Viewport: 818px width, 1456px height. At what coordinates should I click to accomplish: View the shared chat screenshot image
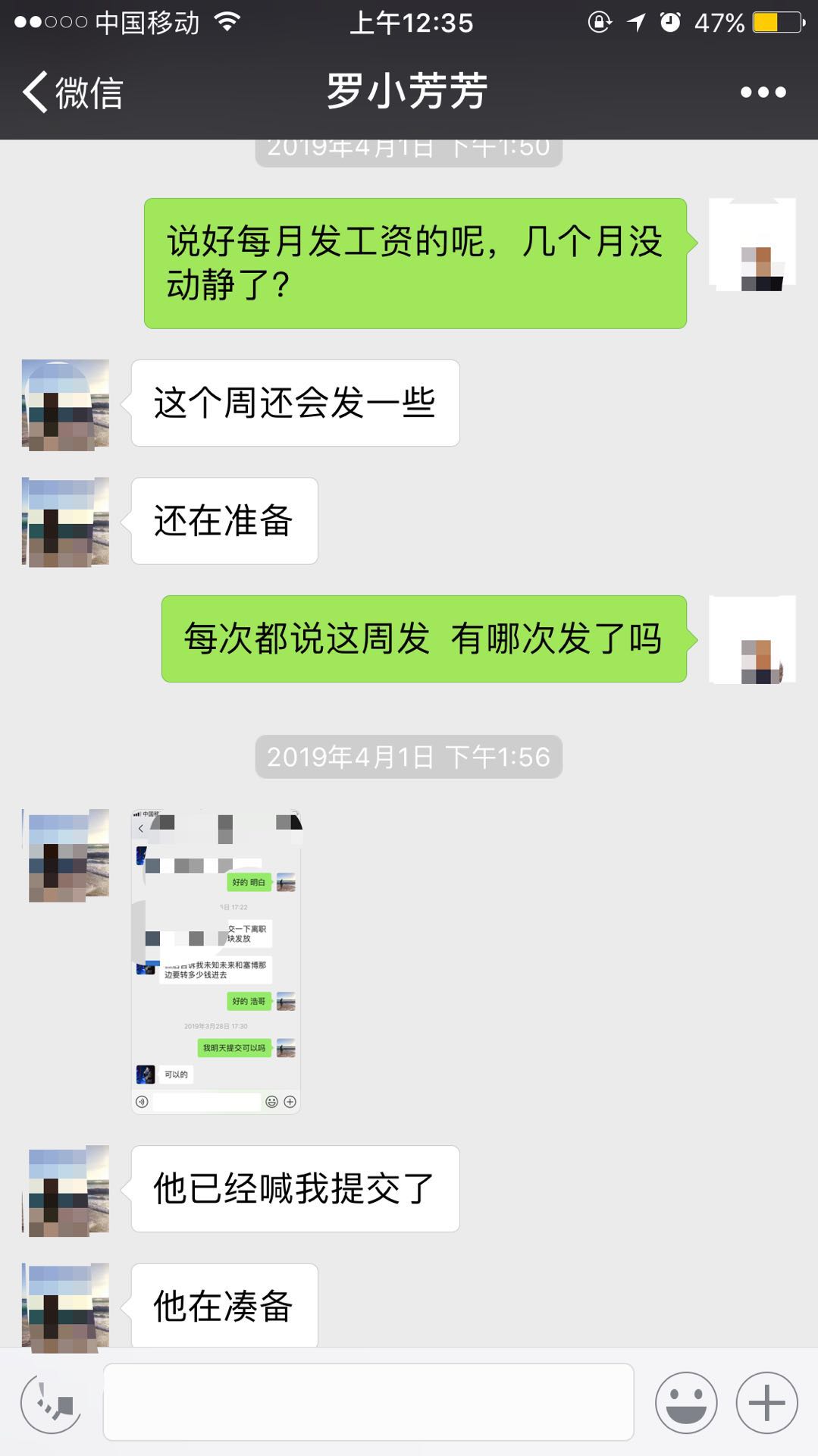pos(217,962)
